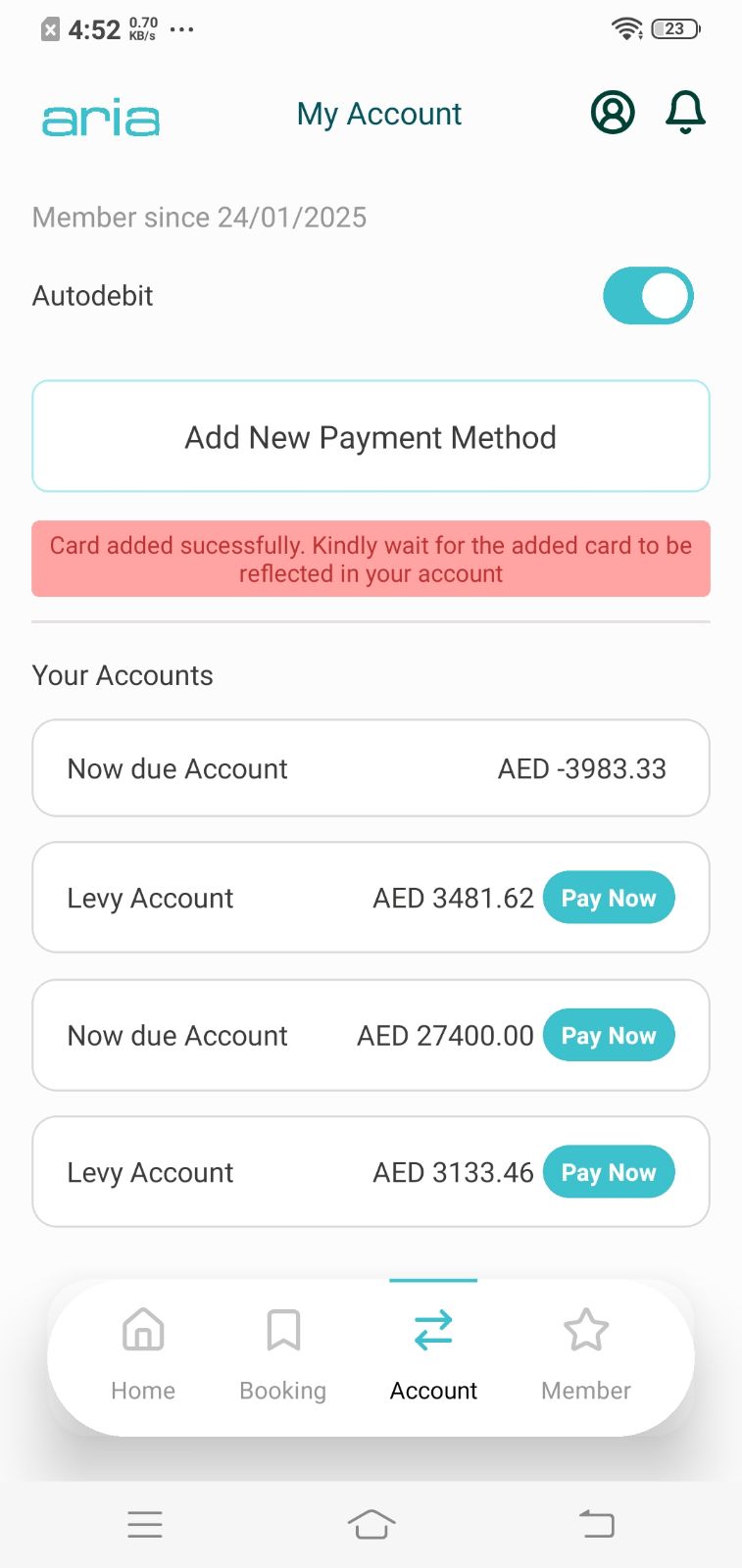Image resolution: width=742 pixels, height=1568 pixels.
Task: Open the profile icon in header
Action: (613, 114)
